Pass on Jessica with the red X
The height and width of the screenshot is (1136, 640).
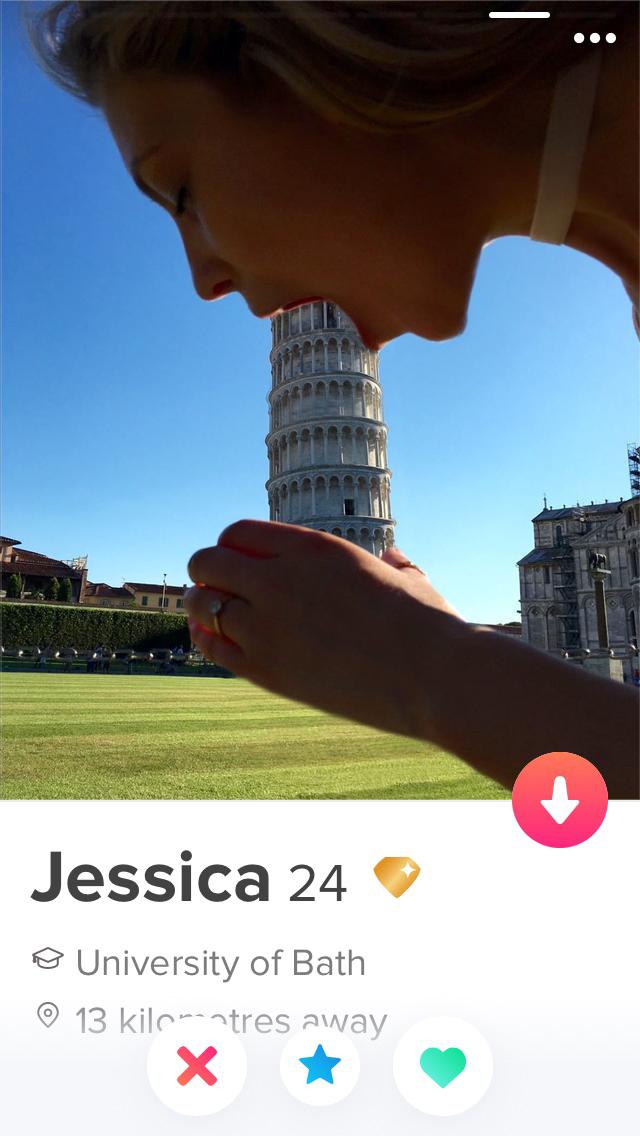pyautogui.click(x=197, y=1066)
